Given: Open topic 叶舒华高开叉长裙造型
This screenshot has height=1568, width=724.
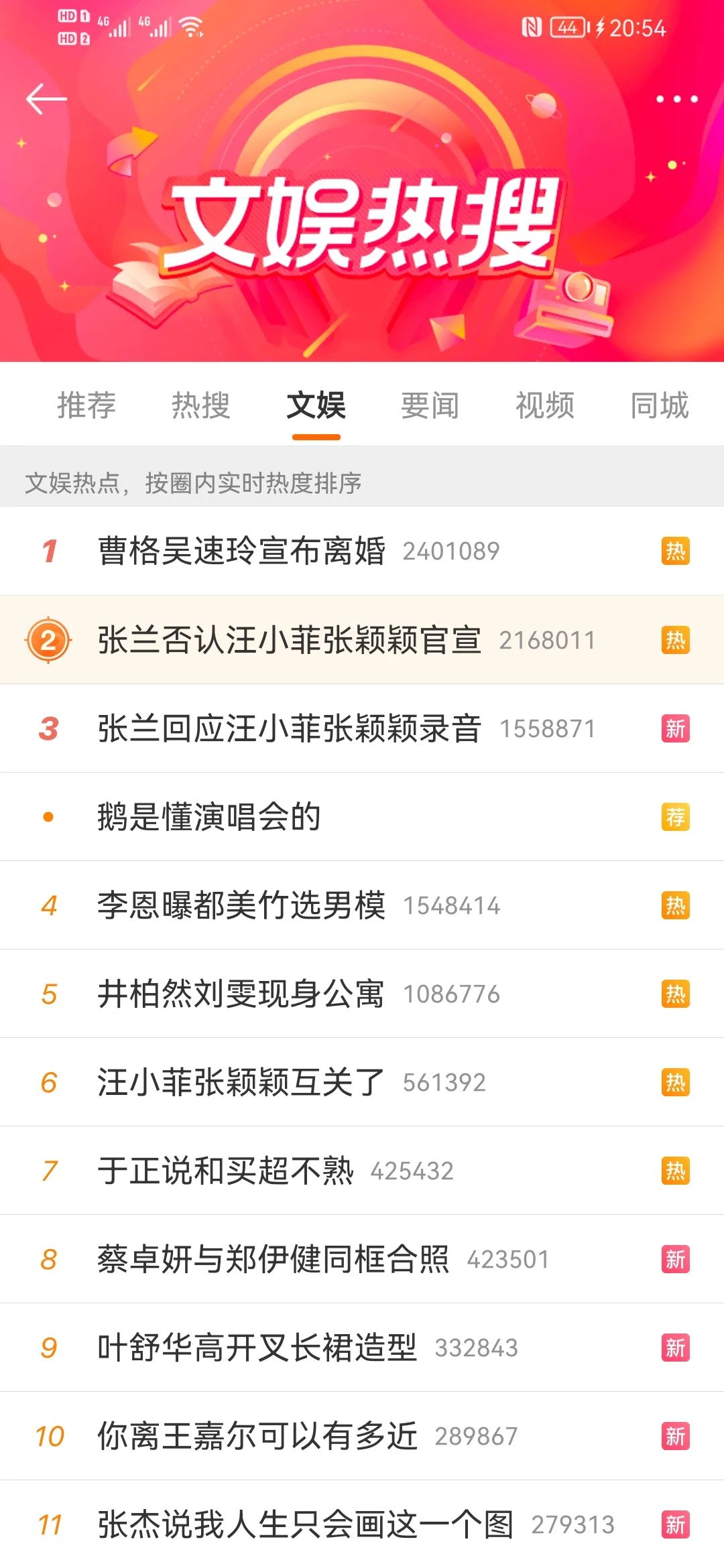Looking at the screenshot, I should [257, 1348].
